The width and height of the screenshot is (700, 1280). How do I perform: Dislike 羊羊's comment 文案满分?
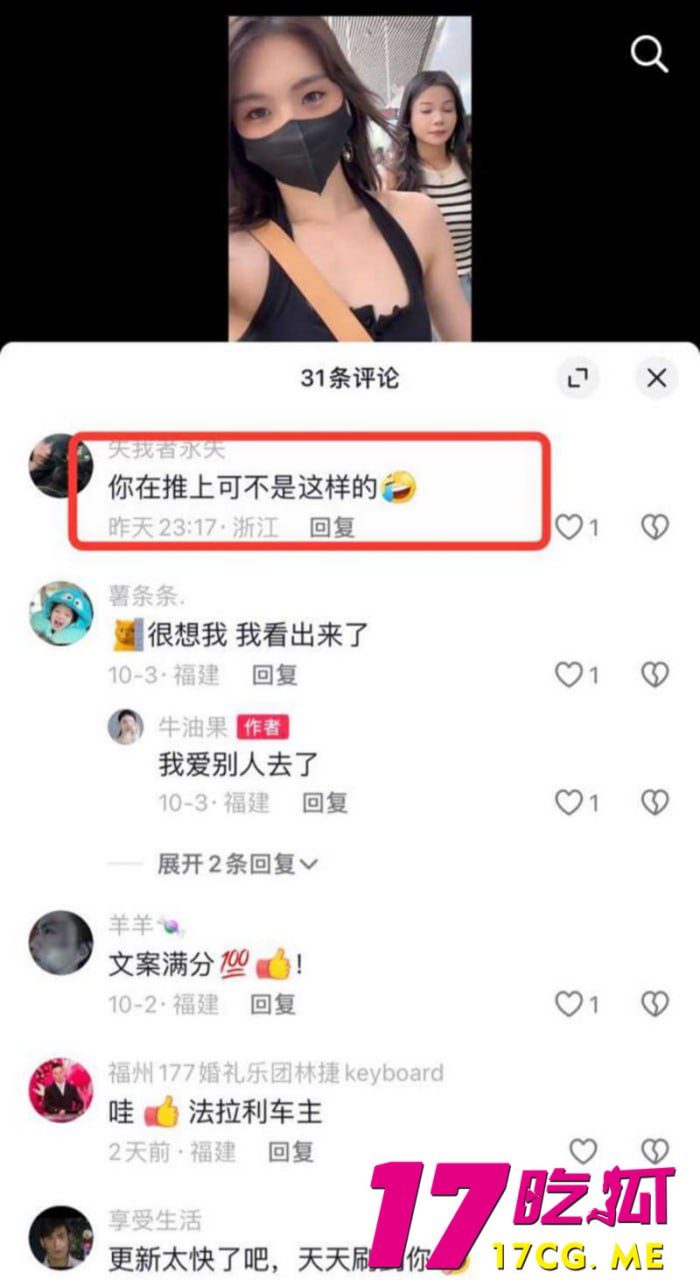pos(654,1003)
